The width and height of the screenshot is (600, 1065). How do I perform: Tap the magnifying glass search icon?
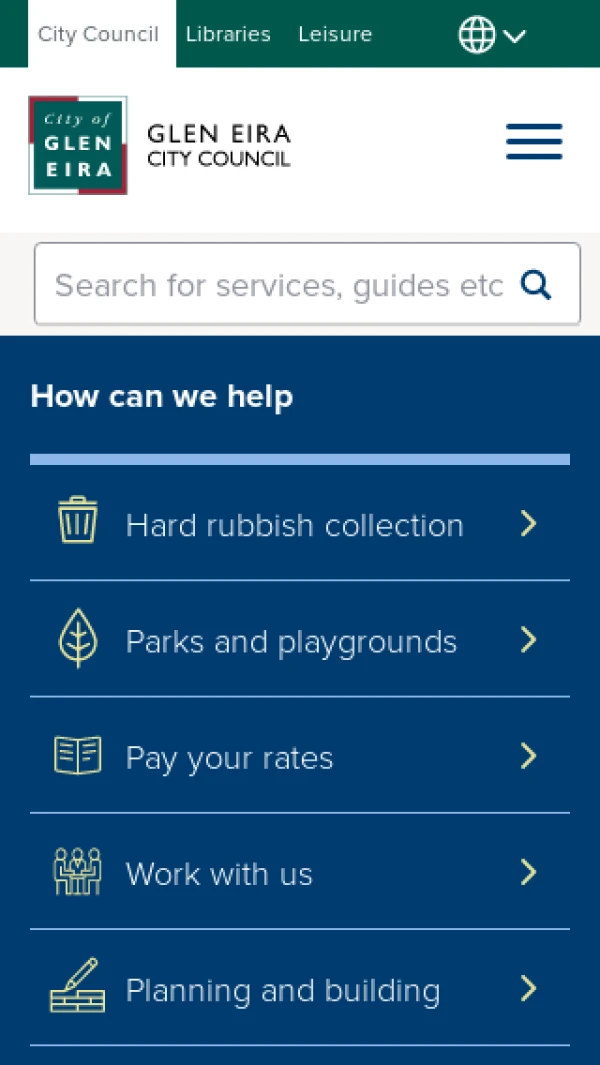537,285
